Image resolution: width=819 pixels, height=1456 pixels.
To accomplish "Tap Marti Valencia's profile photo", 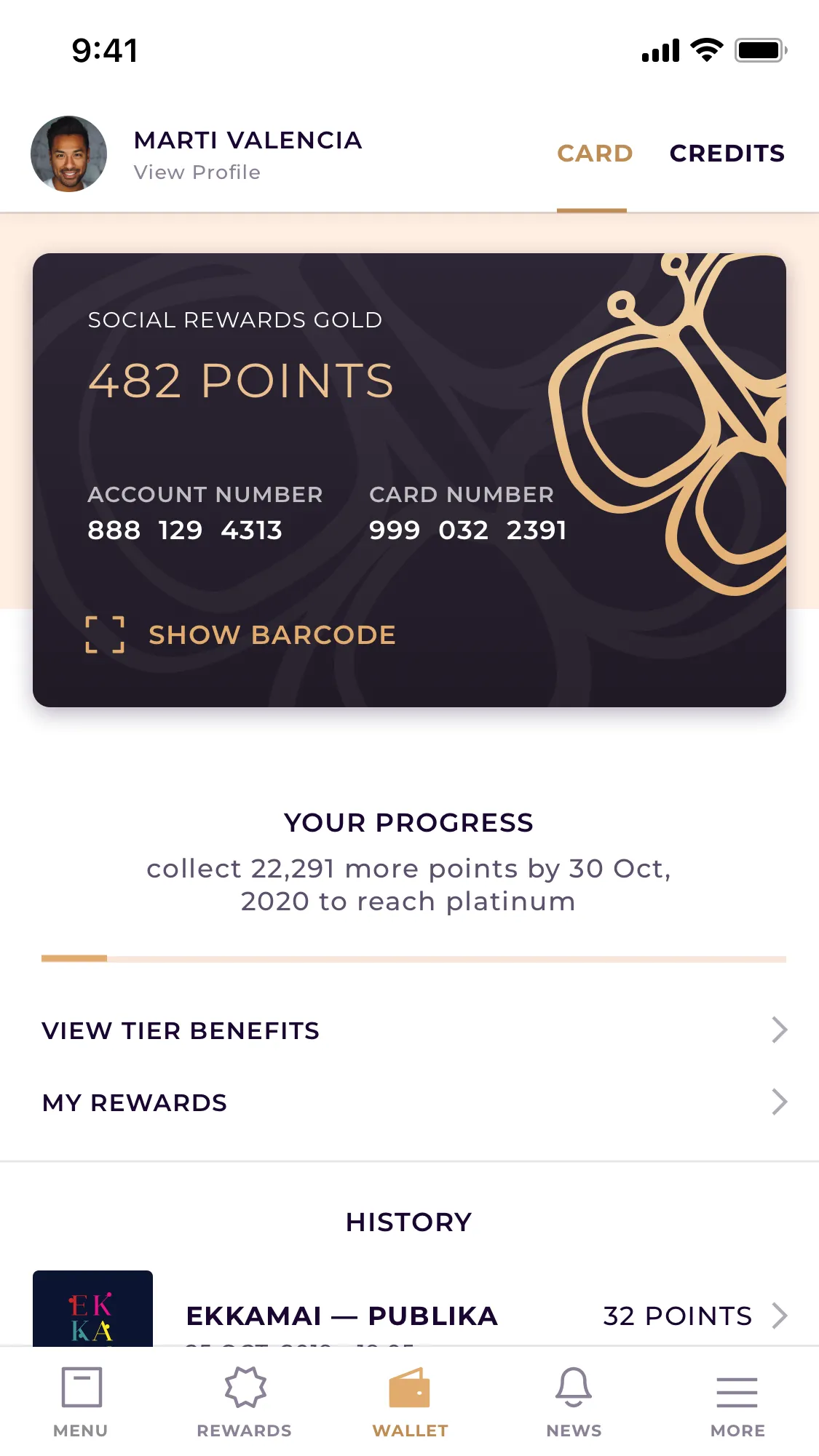I will pos(69,154).
